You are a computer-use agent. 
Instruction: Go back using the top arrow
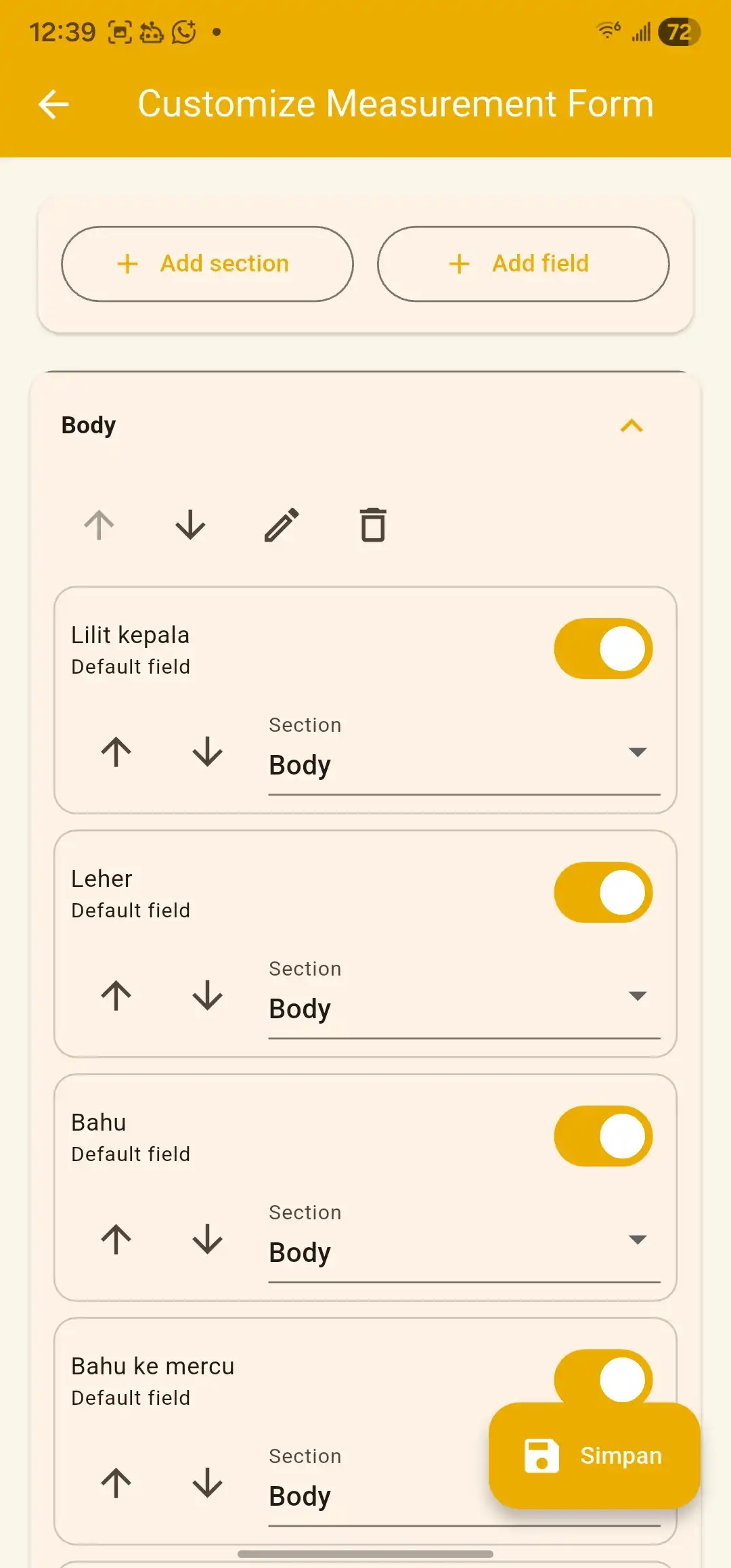coord(53,104)
